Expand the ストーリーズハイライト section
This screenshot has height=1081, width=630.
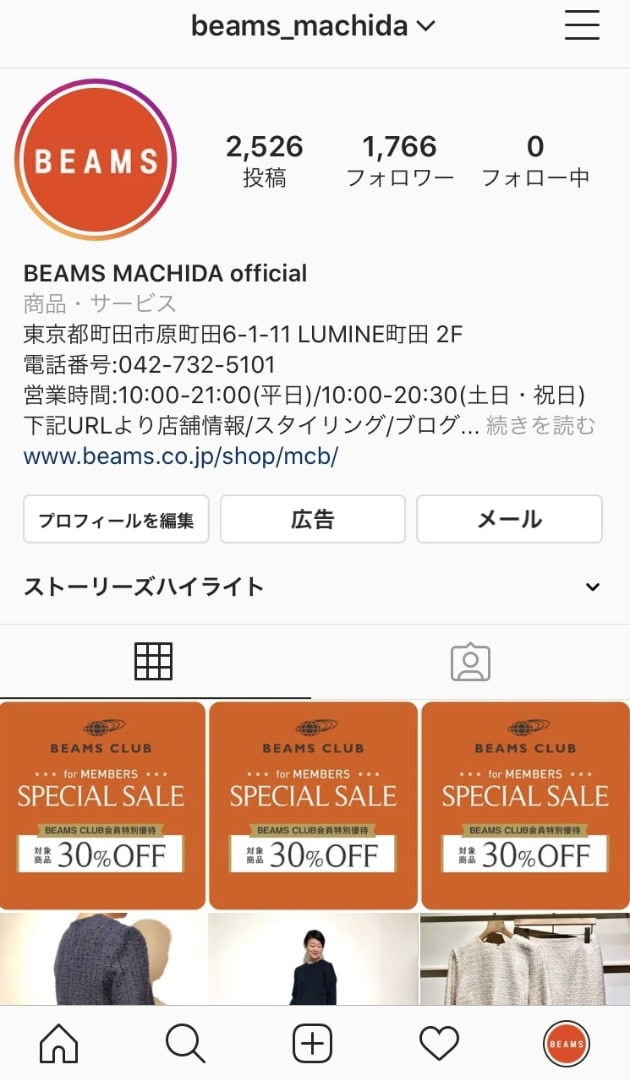coord(592,587)
